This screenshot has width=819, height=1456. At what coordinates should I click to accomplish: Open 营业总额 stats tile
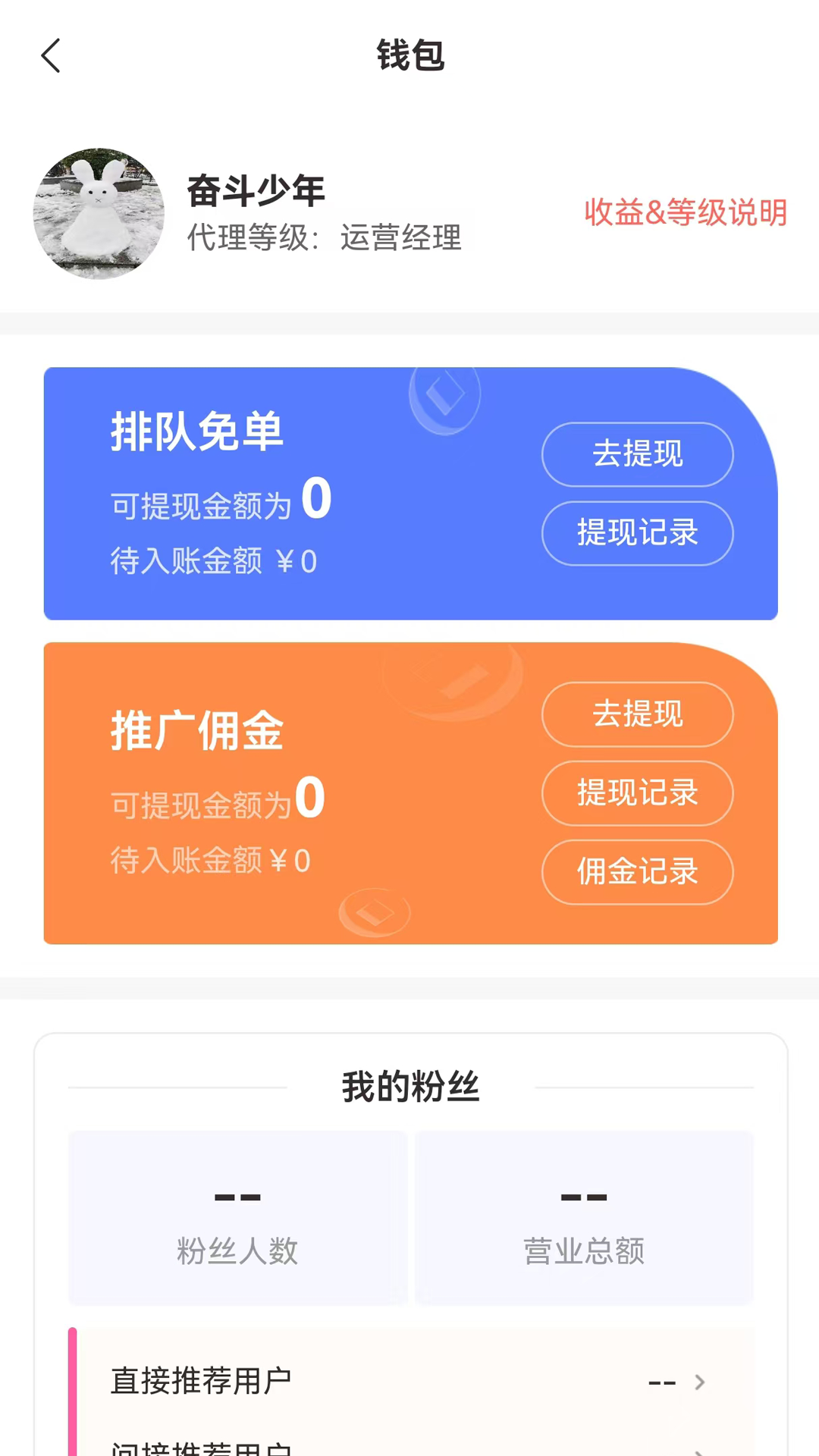click(x=584, y=1218)
